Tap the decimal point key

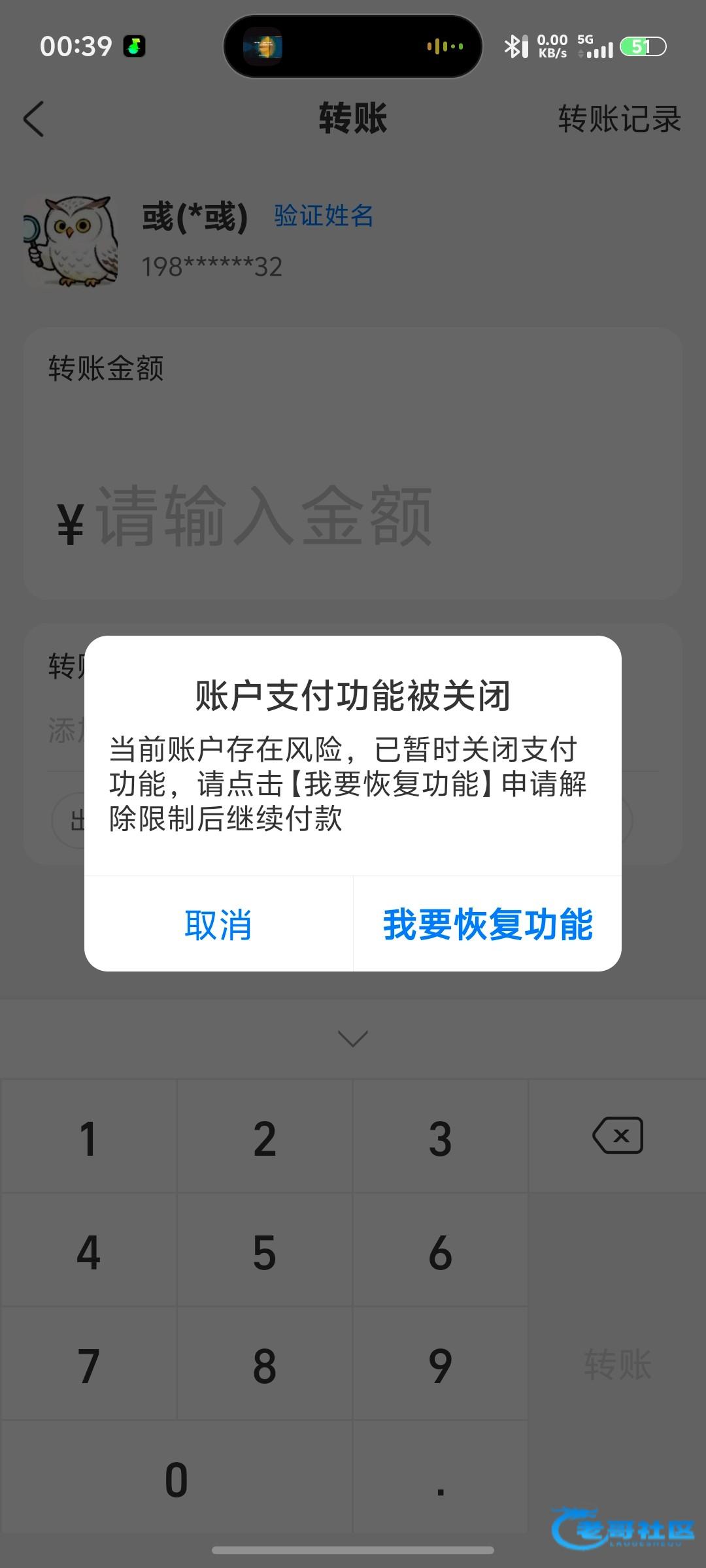pos(441,1477)
